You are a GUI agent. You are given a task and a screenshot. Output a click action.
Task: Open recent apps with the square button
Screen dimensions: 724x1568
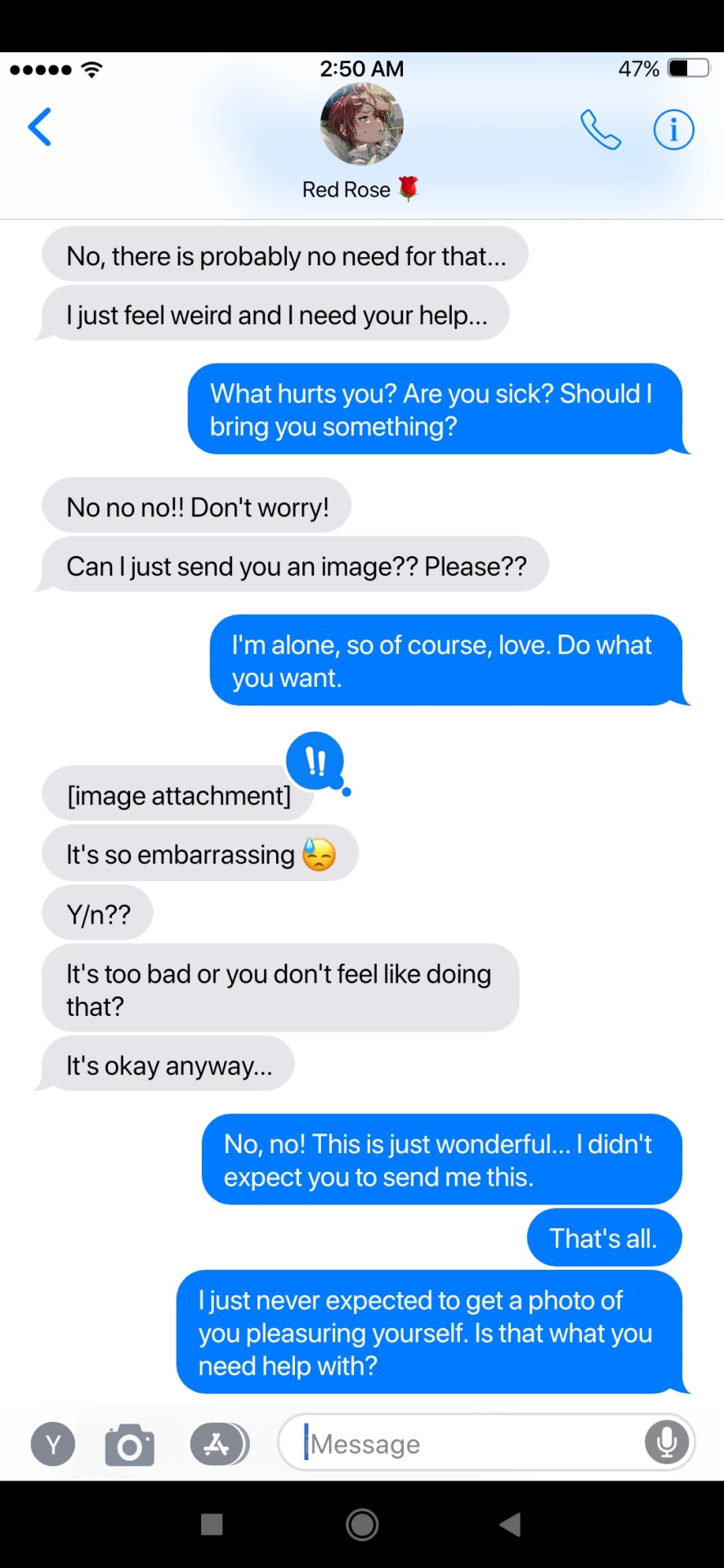click(x=212, y=1524)
